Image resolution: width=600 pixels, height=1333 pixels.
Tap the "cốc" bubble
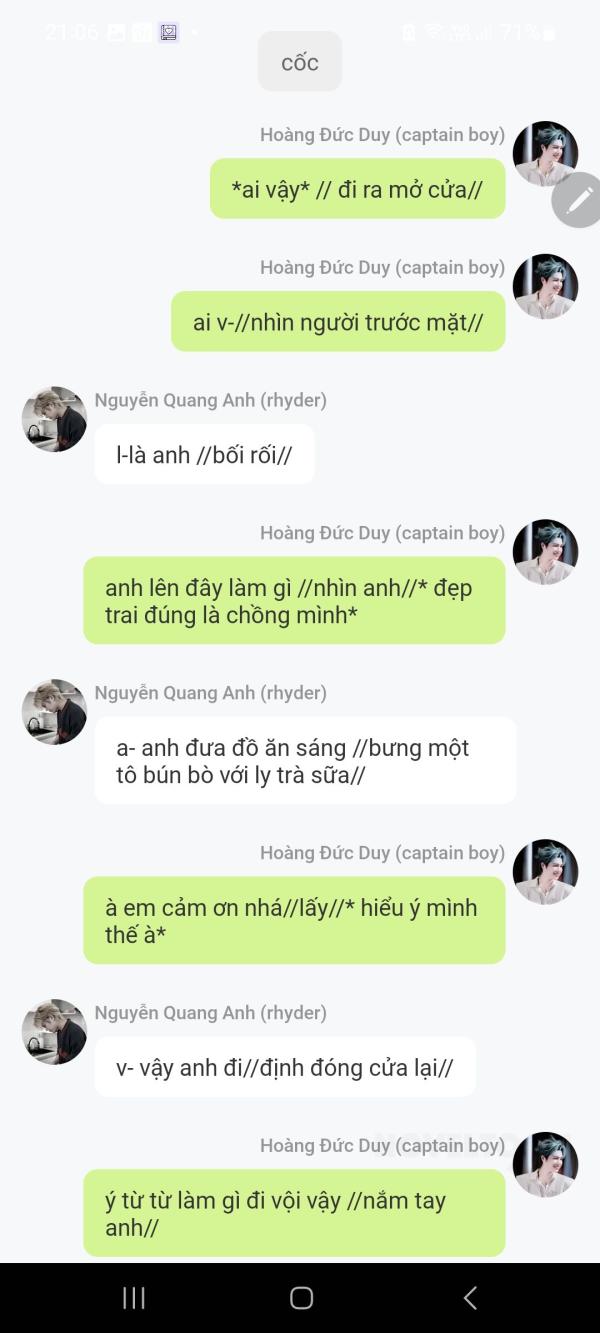(x=299, y=62)
